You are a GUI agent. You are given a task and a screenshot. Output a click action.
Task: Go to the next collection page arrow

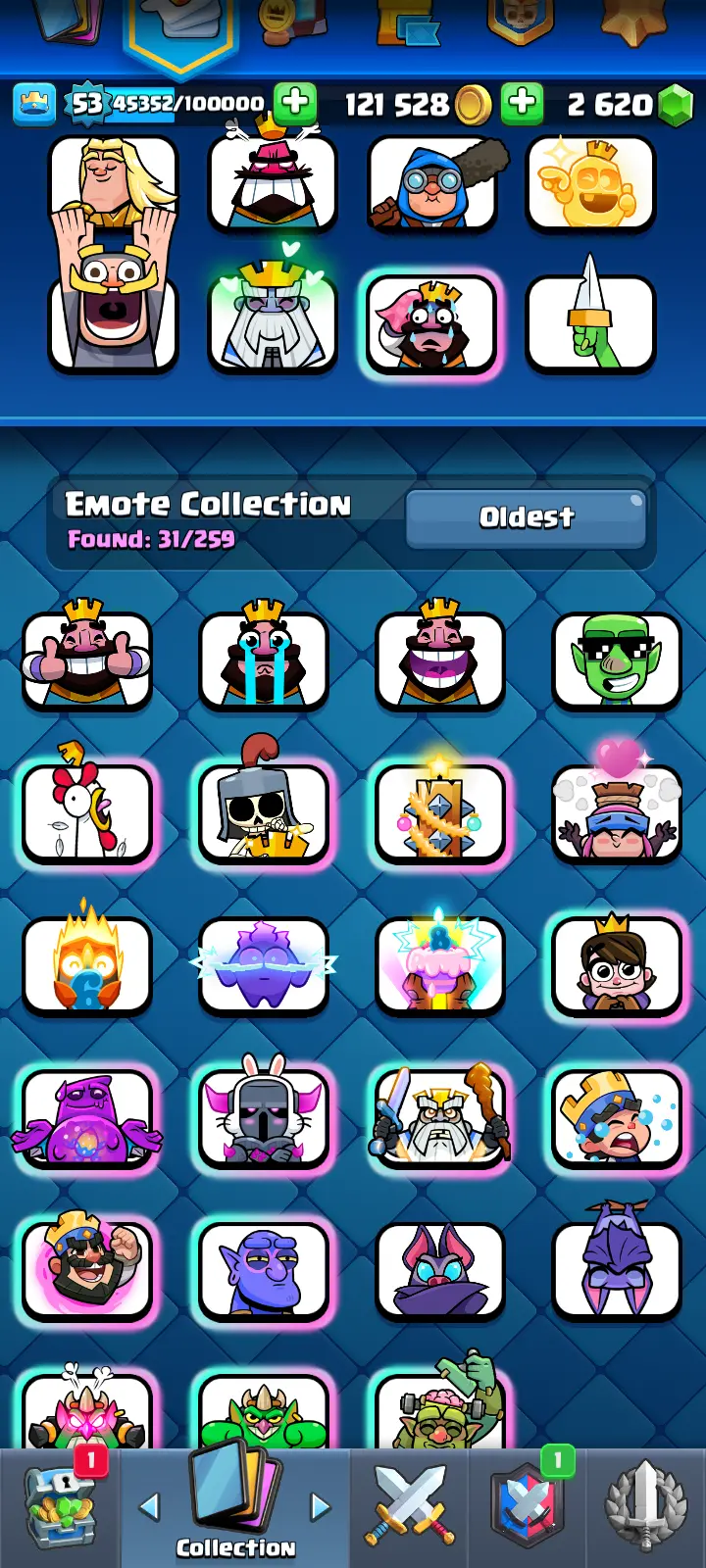(321, 1506)
